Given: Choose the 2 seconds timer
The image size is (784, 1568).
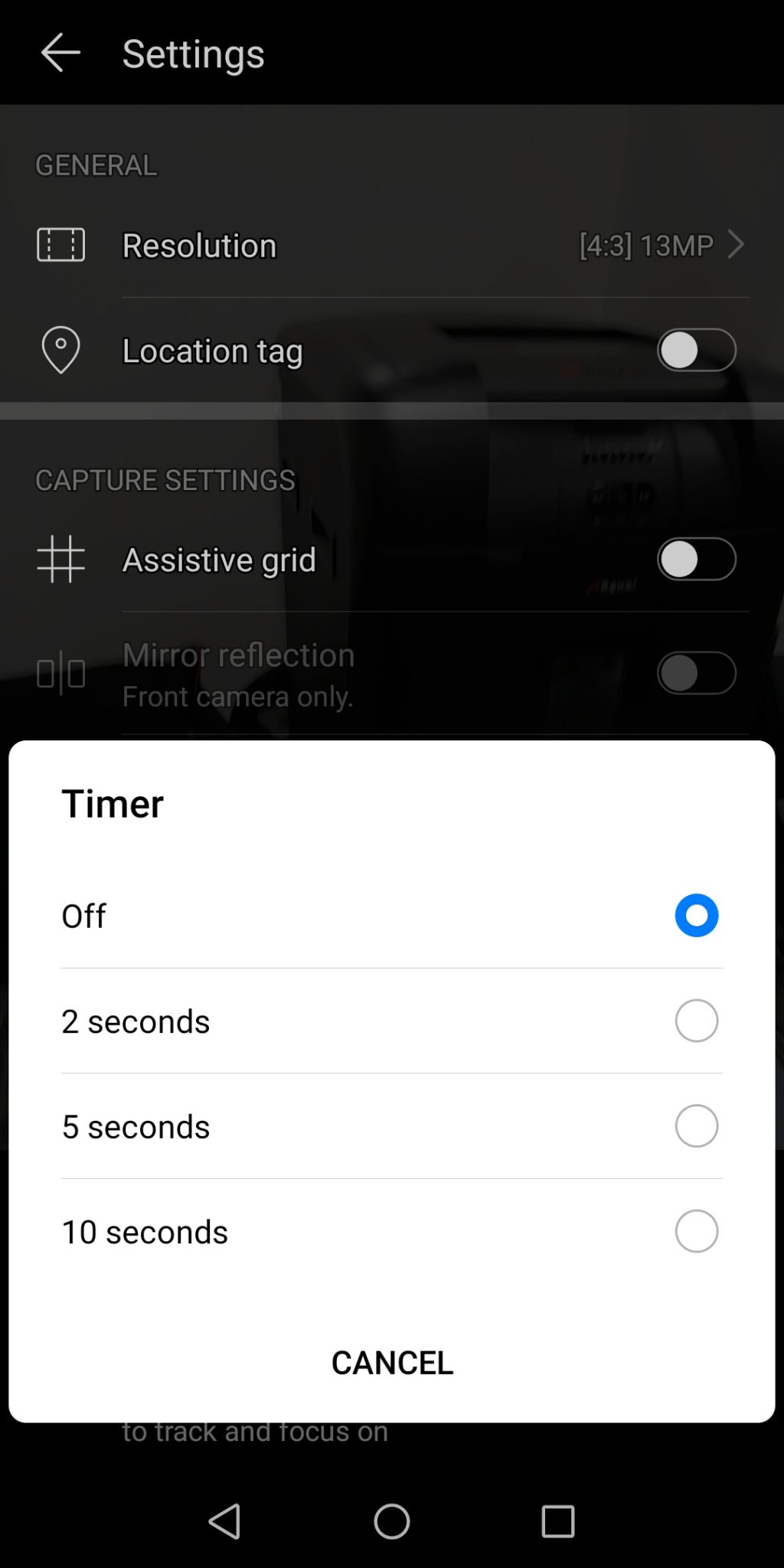Looking at the screenshot, I should (x=392, y=1021).
